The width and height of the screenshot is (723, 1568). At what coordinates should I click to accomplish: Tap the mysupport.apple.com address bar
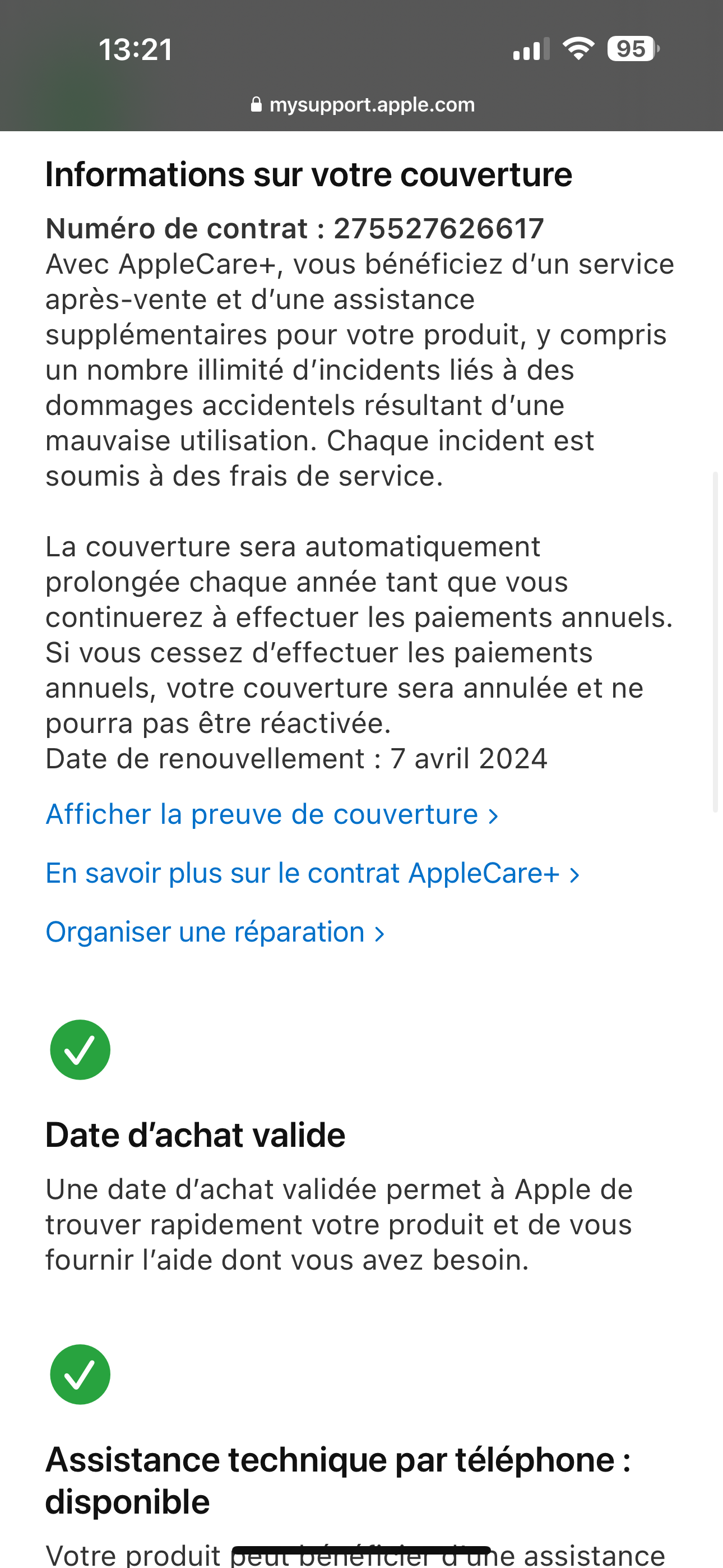(363, 105)
